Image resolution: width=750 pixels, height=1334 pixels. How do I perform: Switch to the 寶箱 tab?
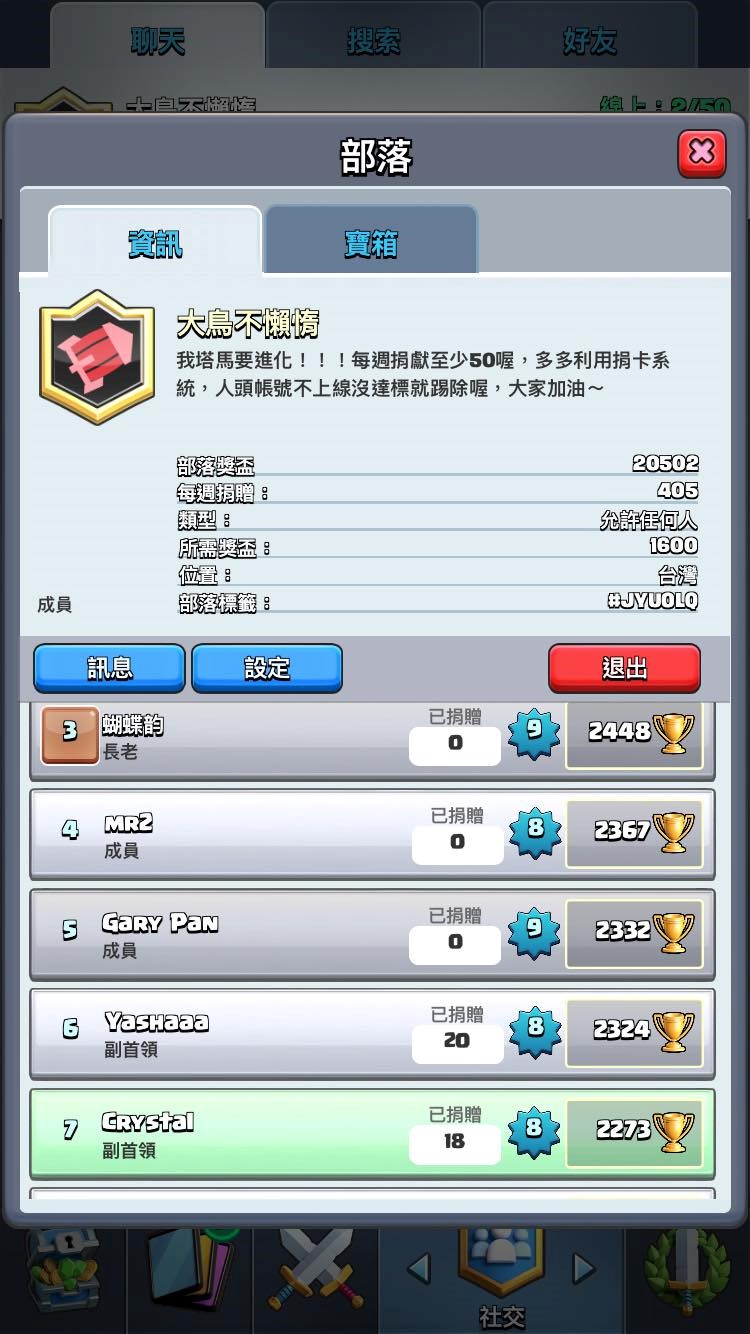point(371,240)
